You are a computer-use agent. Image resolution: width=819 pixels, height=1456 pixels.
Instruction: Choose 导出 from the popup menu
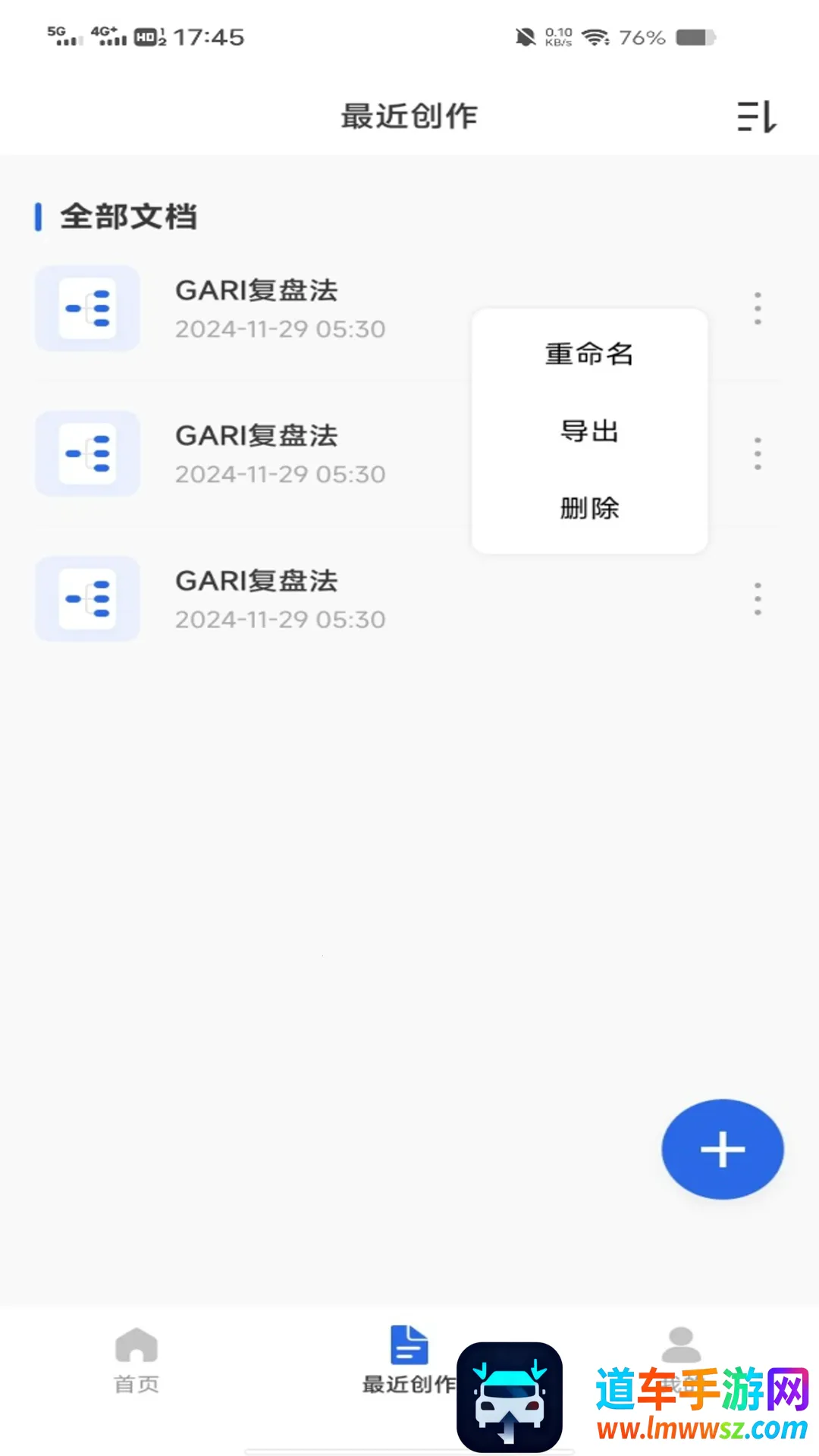(x=589, y=431)
